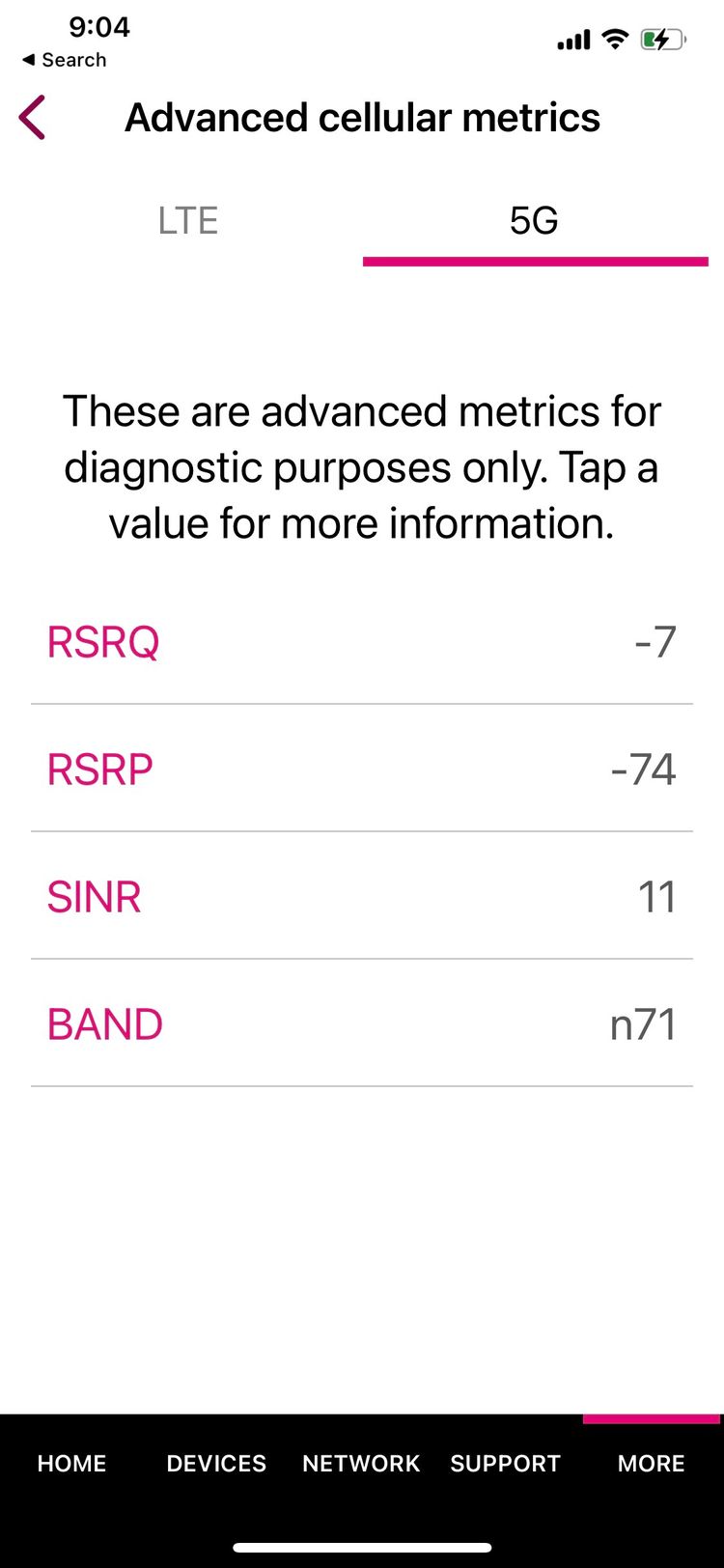The image size is (724, 1568).
Task: Go back using the purple back arrow
Action: (32, 118)
